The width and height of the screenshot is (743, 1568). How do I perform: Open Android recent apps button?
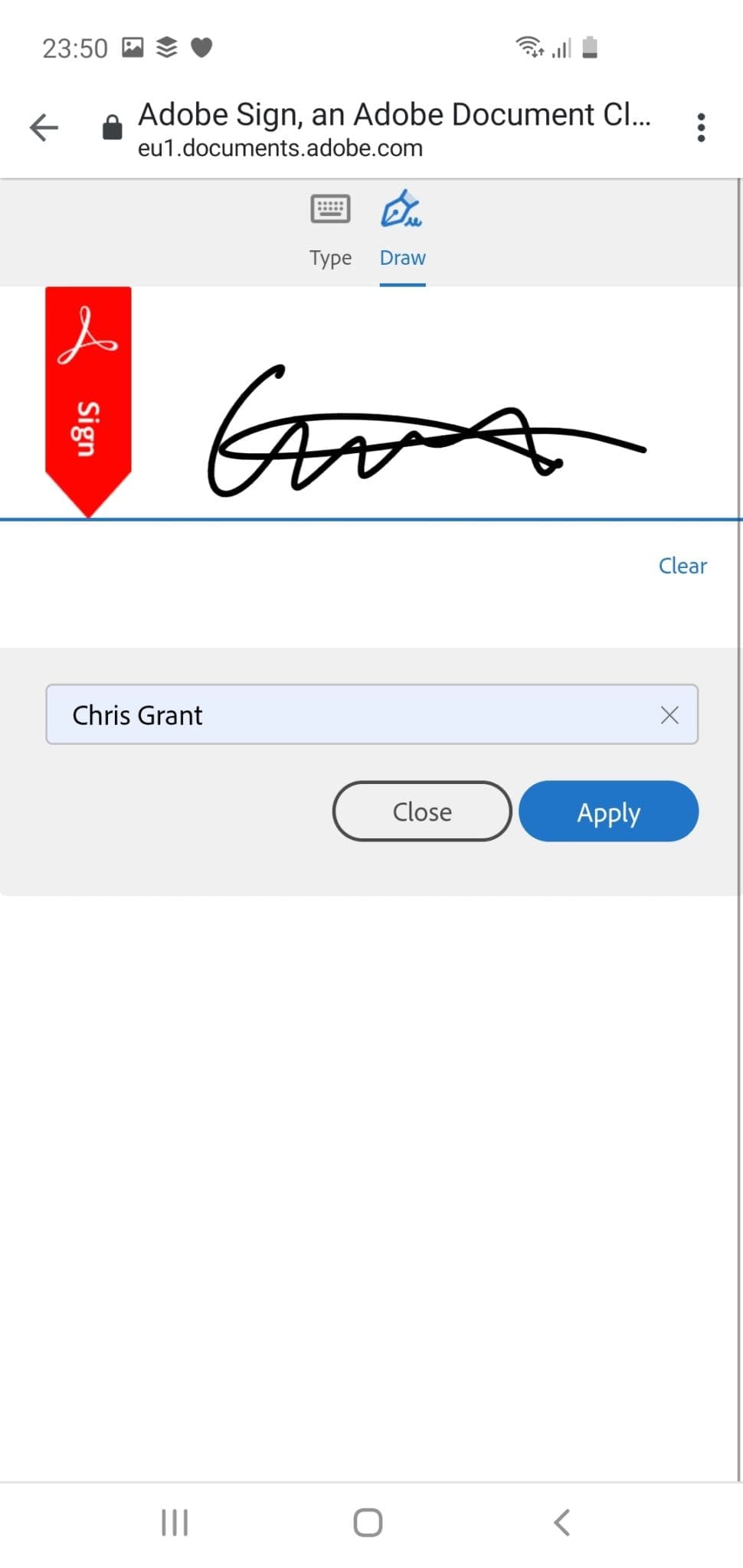coord(173,1523)
